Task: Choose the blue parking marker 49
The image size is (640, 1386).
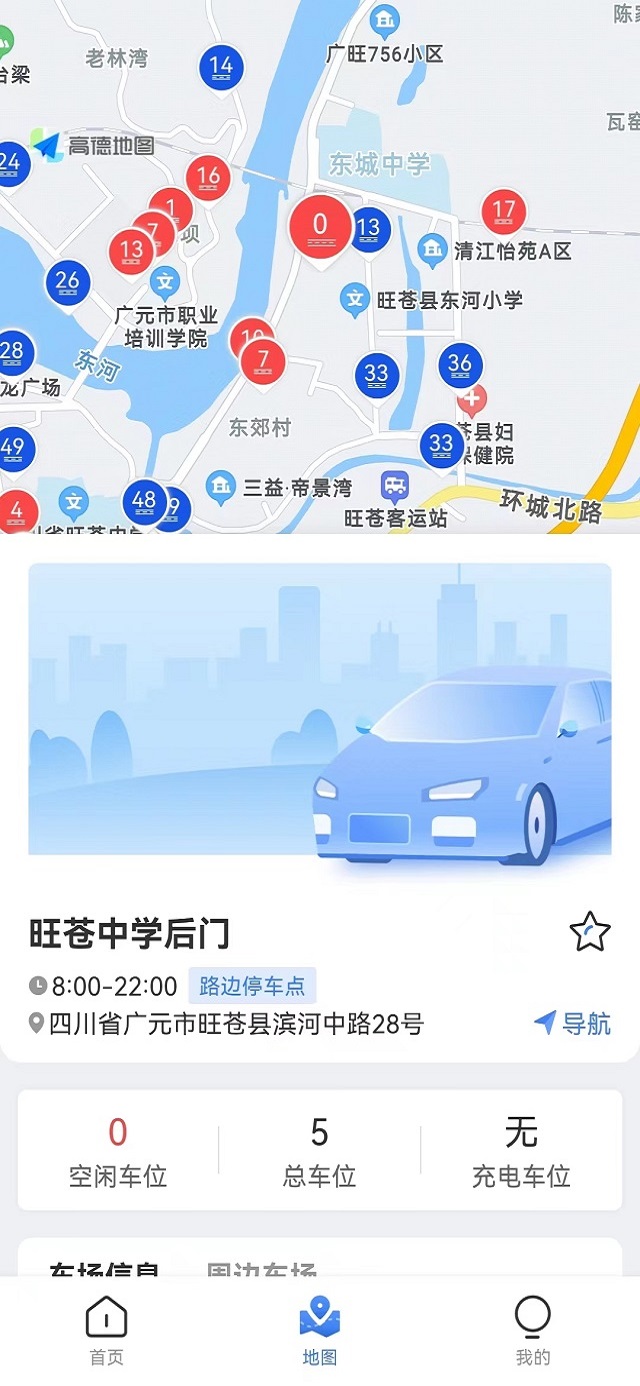Action: click(12, 448)
